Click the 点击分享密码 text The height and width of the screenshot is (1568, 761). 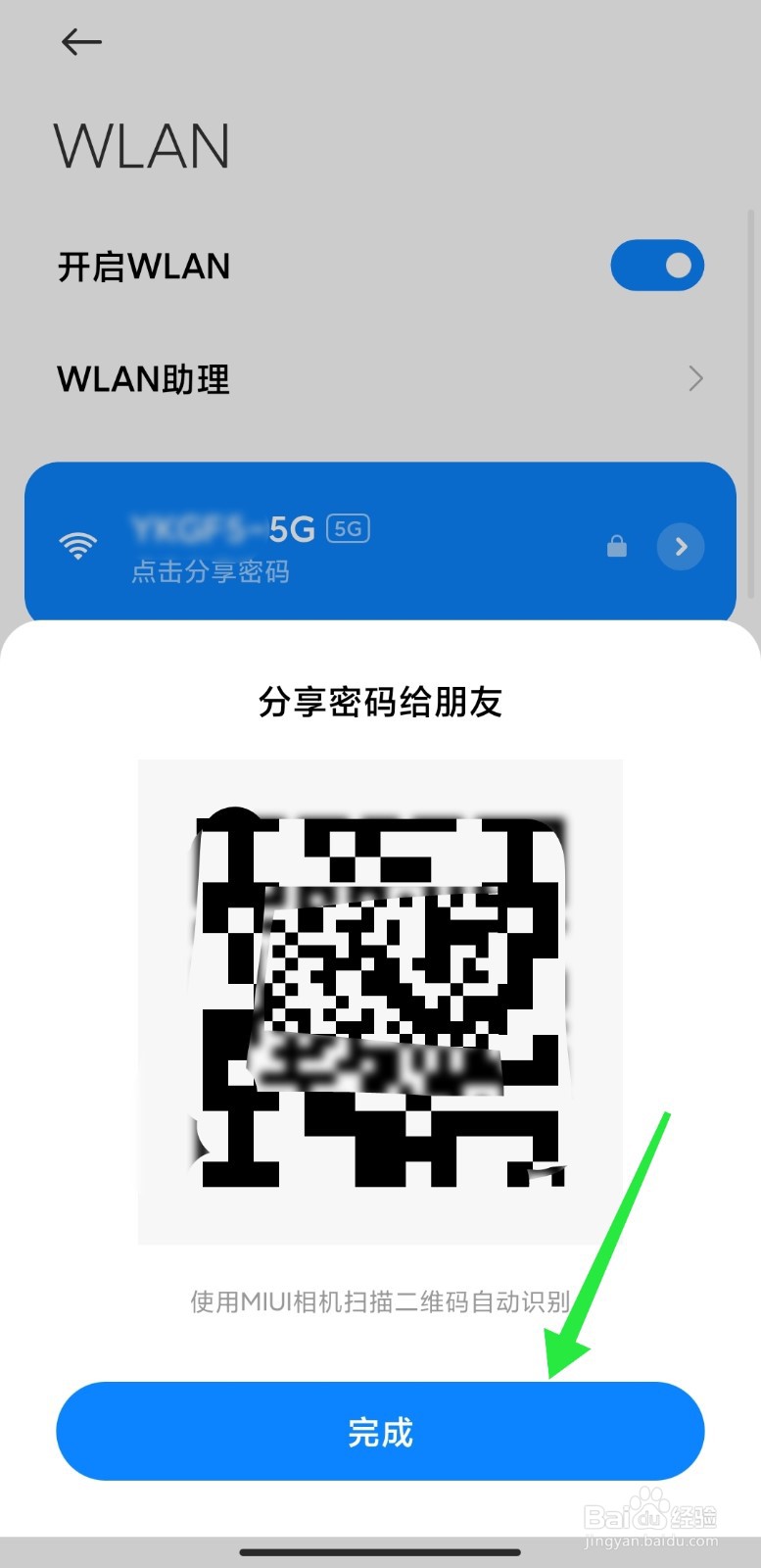211,571
